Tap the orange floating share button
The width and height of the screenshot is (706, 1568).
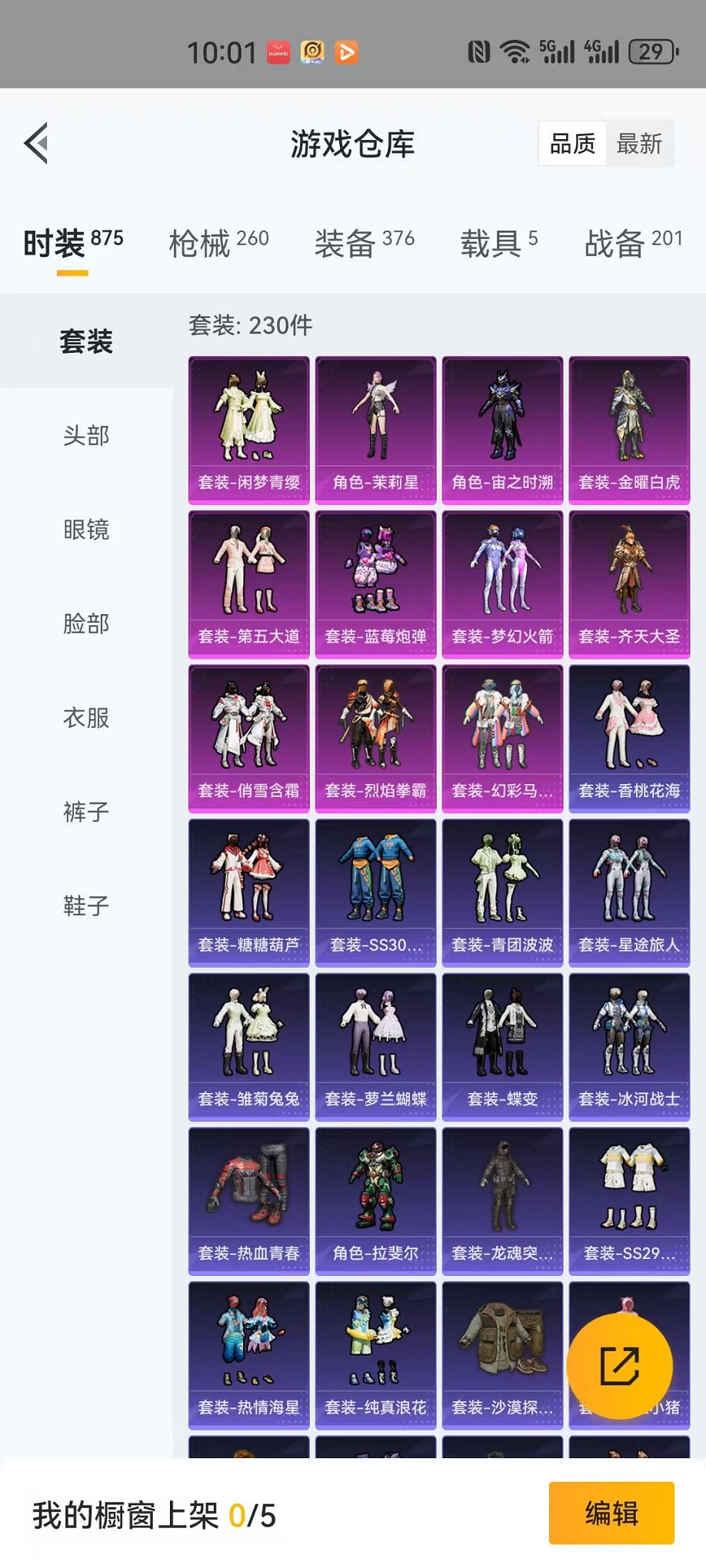(620, 1366)
